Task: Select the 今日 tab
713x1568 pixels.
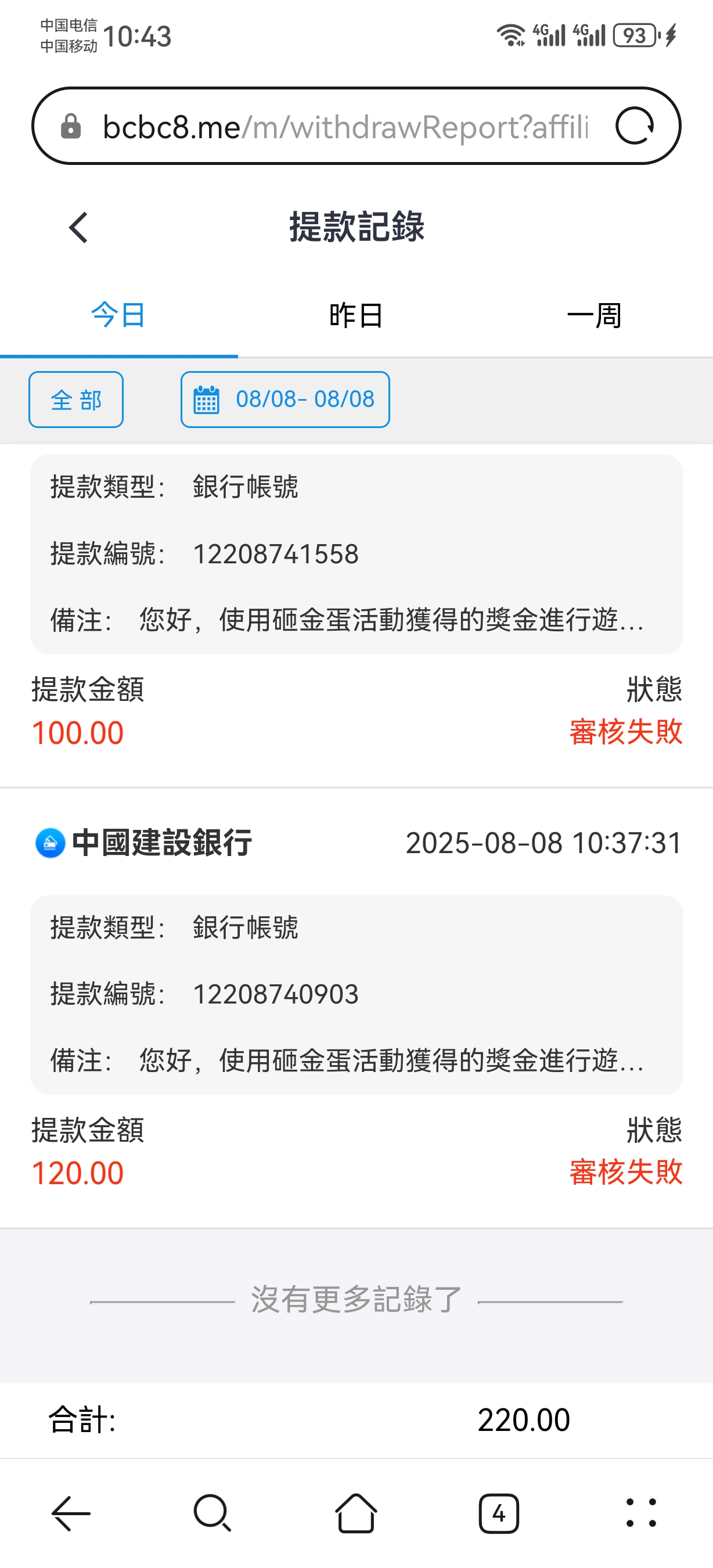Action: pyautogui.click(x=118, y=315)
